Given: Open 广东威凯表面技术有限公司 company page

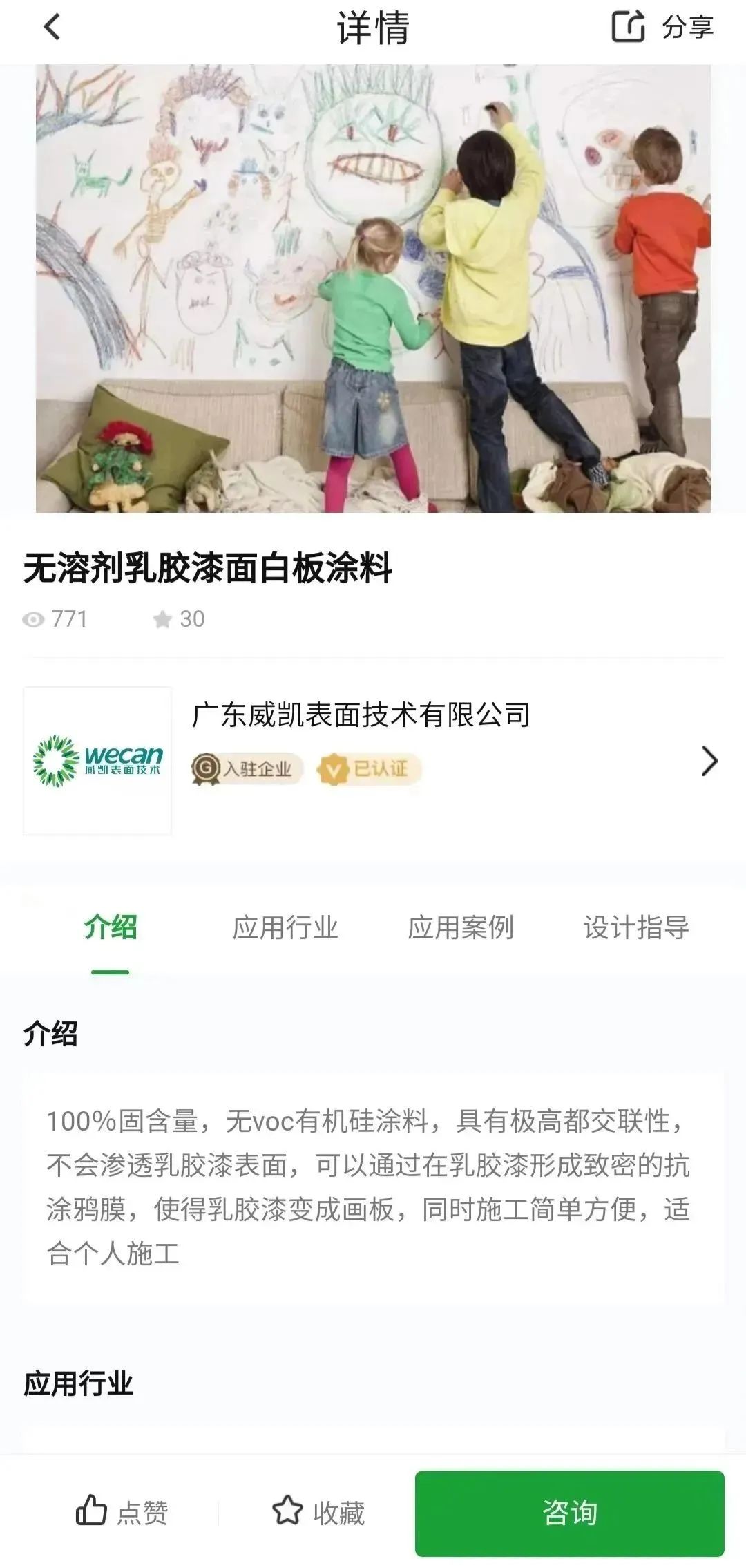Looking at the screenshot, I should pos(373,761).
